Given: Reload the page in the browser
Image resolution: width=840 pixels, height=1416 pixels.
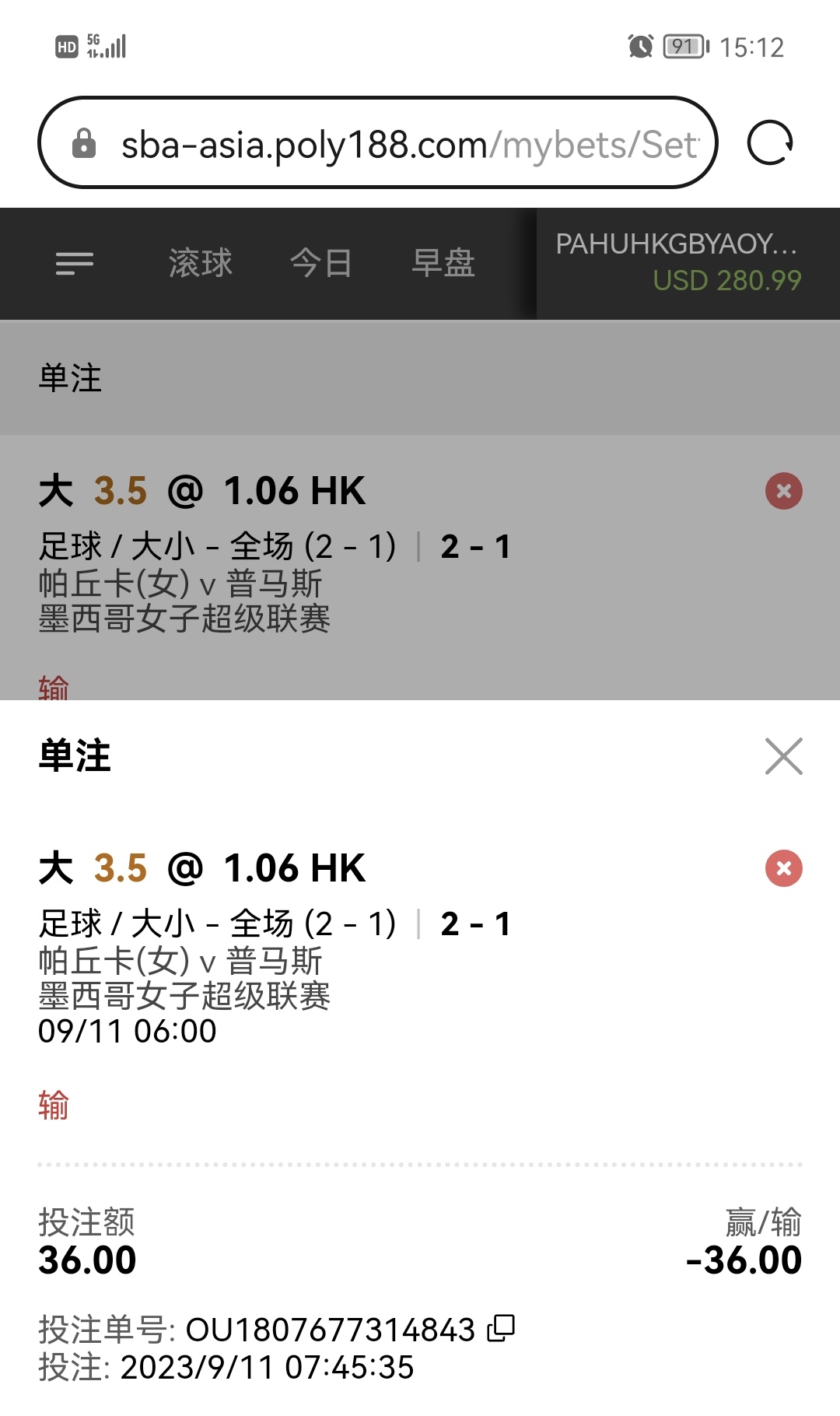Looking at the screenshot, I should (769, 143).
